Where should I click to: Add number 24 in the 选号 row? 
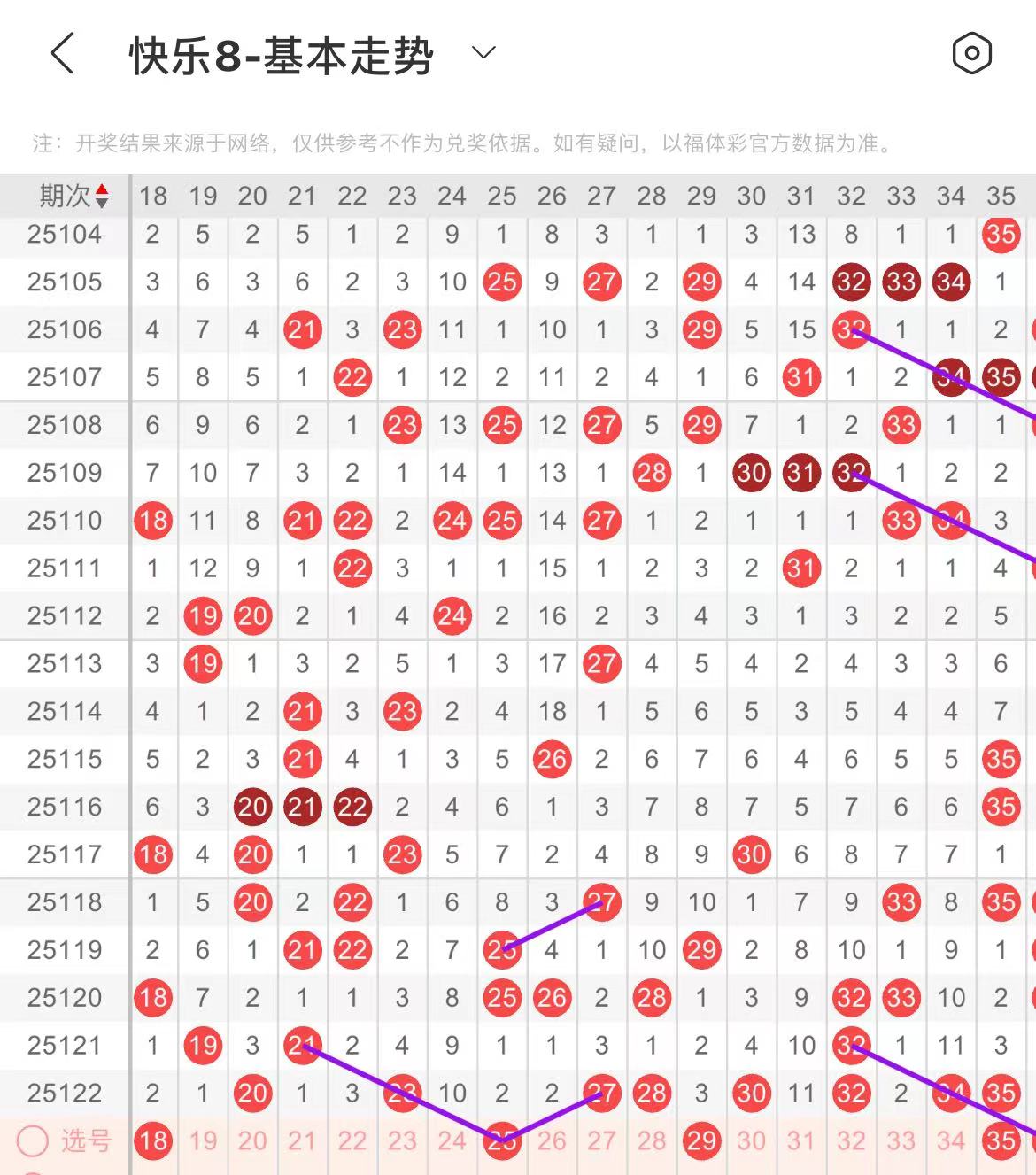[x=452, y=1140]
